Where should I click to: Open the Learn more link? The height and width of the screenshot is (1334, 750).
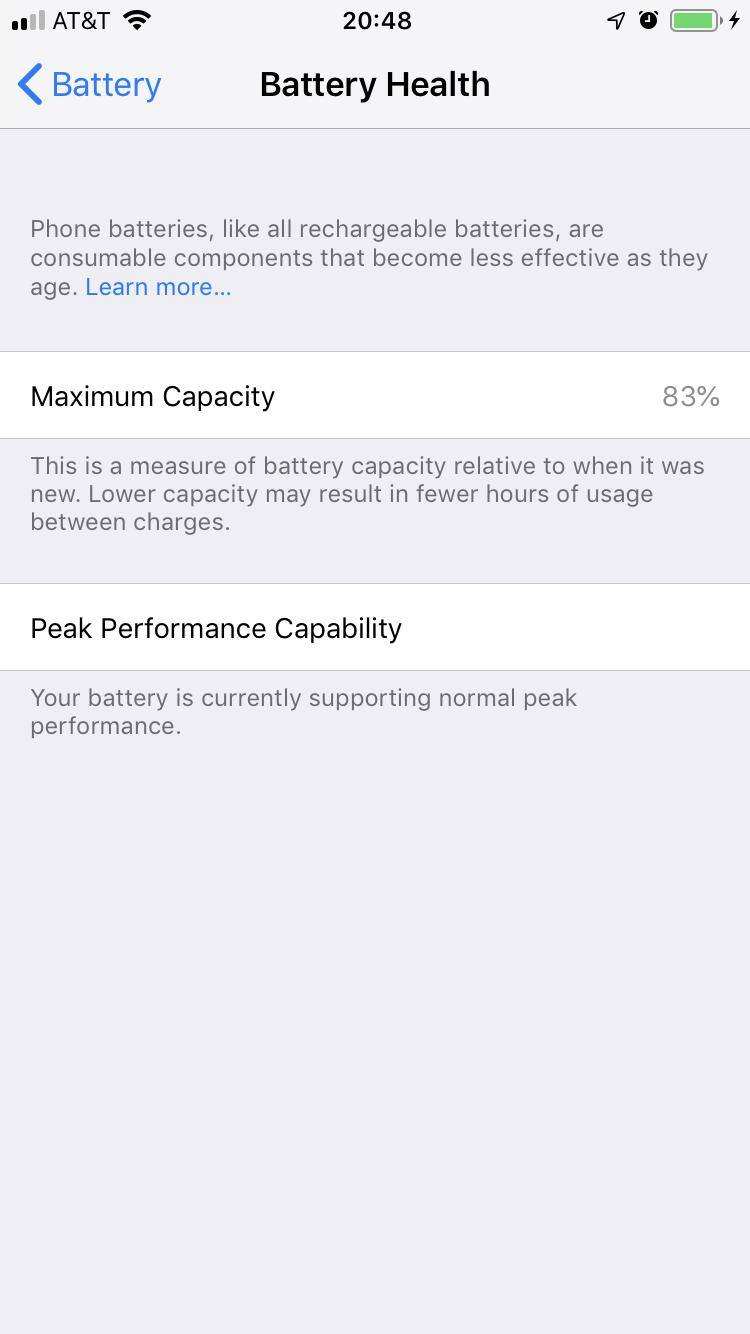point(158,287)
